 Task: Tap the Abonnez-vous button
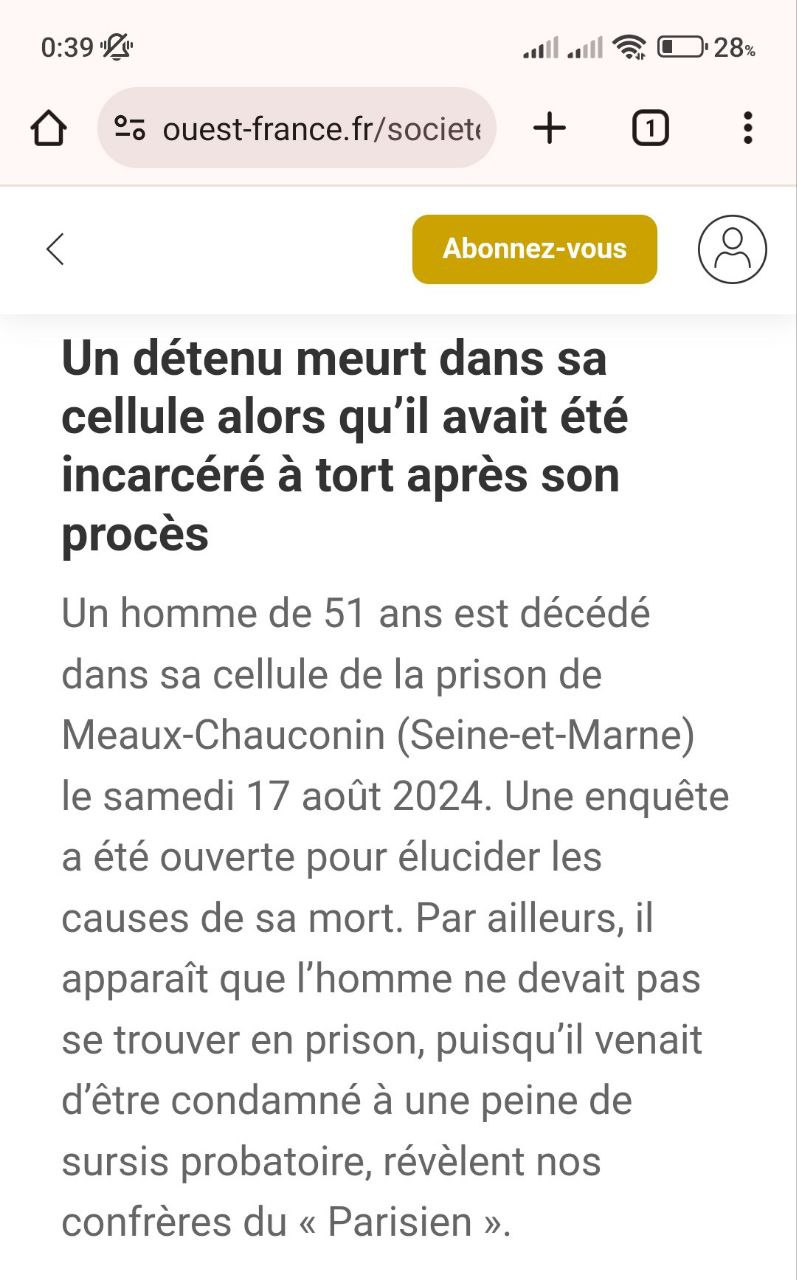(x=535, y=249)
